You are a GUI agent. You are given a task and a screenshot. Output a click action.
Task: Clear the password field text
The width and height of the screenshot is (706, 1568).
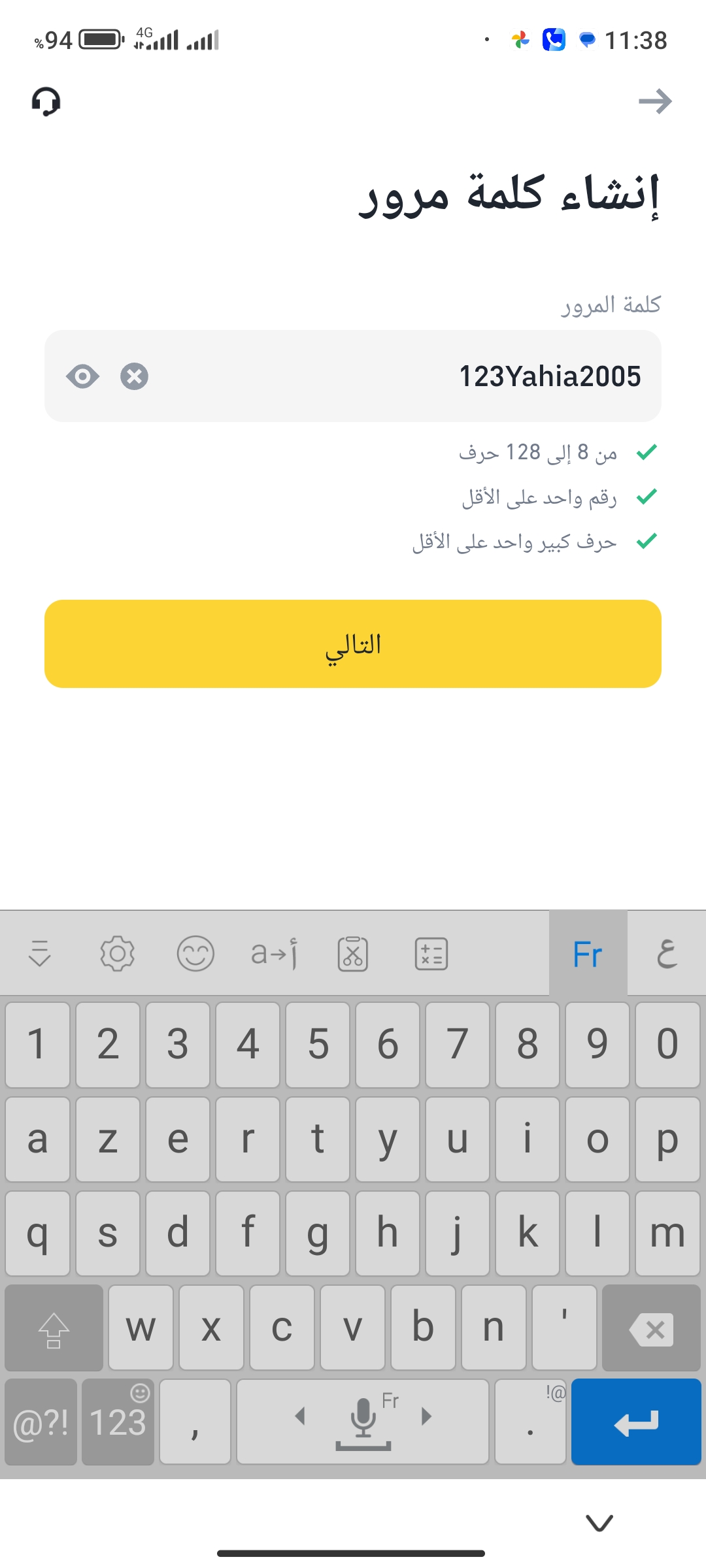(x=134, y=376)
